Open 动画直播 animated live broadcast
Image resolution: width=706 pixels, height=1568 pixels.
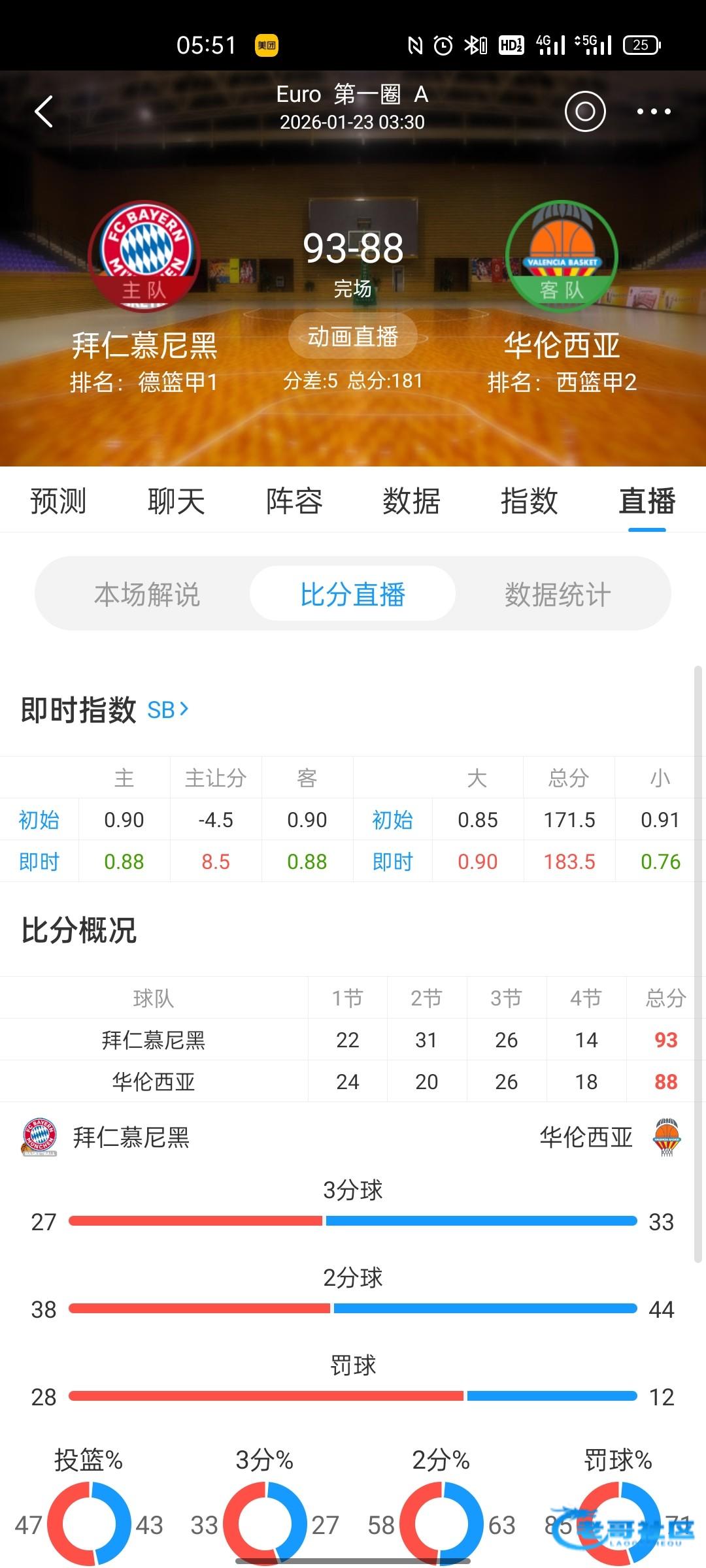(x=353, y=336)
